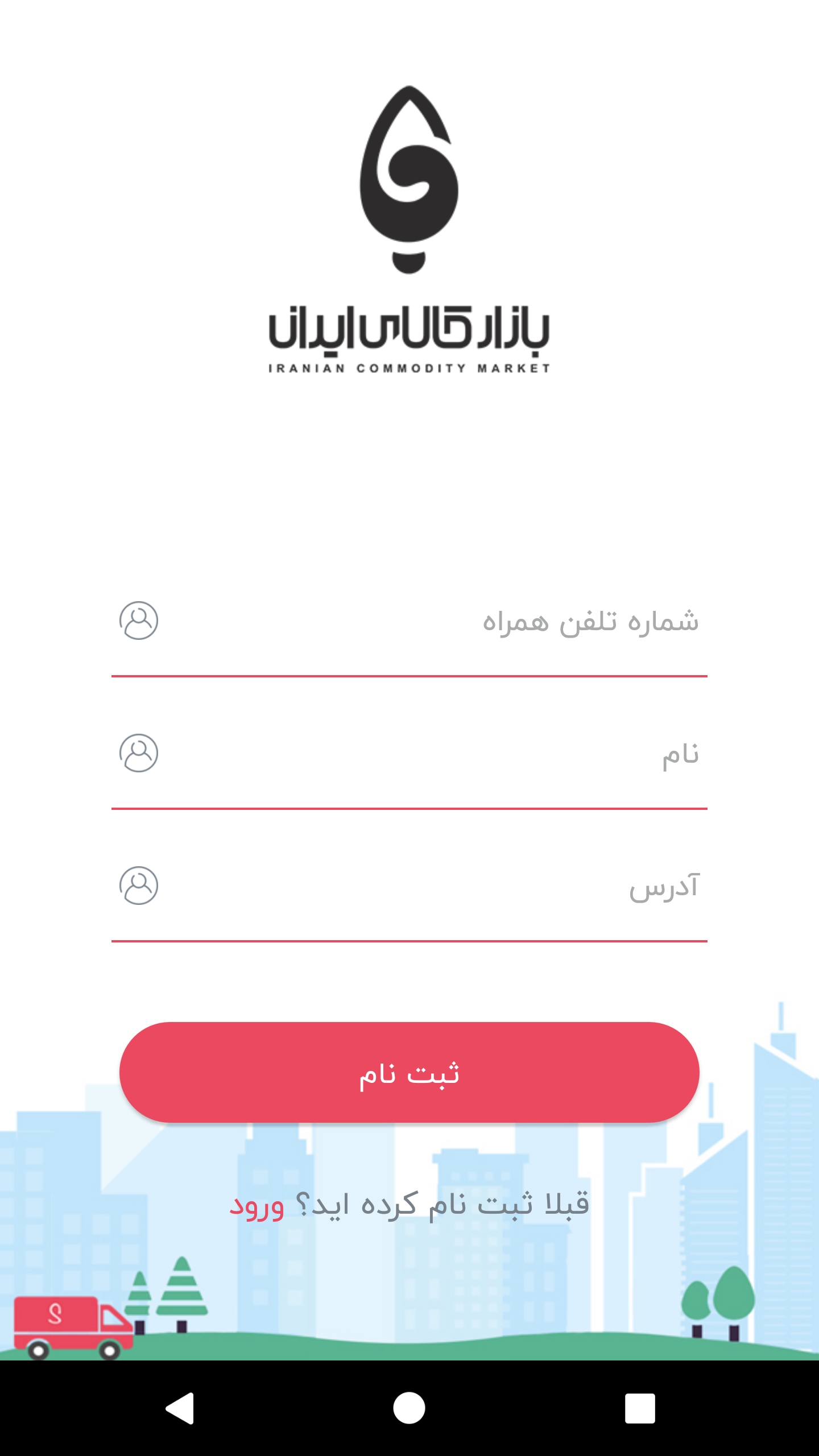
Task: Open the ورود login link
Action: (257, 1205)
